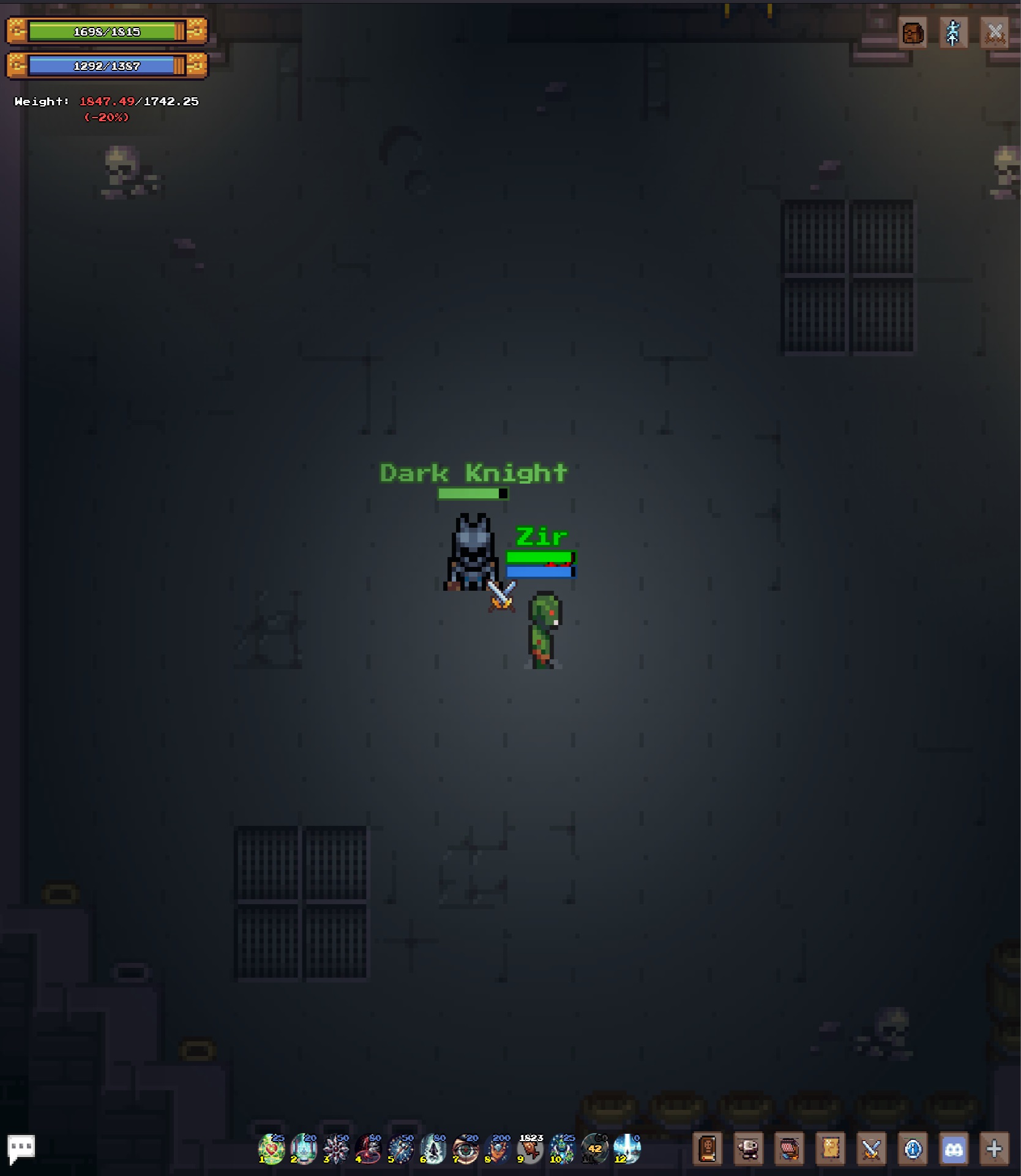Viewport: 1021px width, 1176px height.
Task: Open the chat speech bubble
Action: (21, 1149)
